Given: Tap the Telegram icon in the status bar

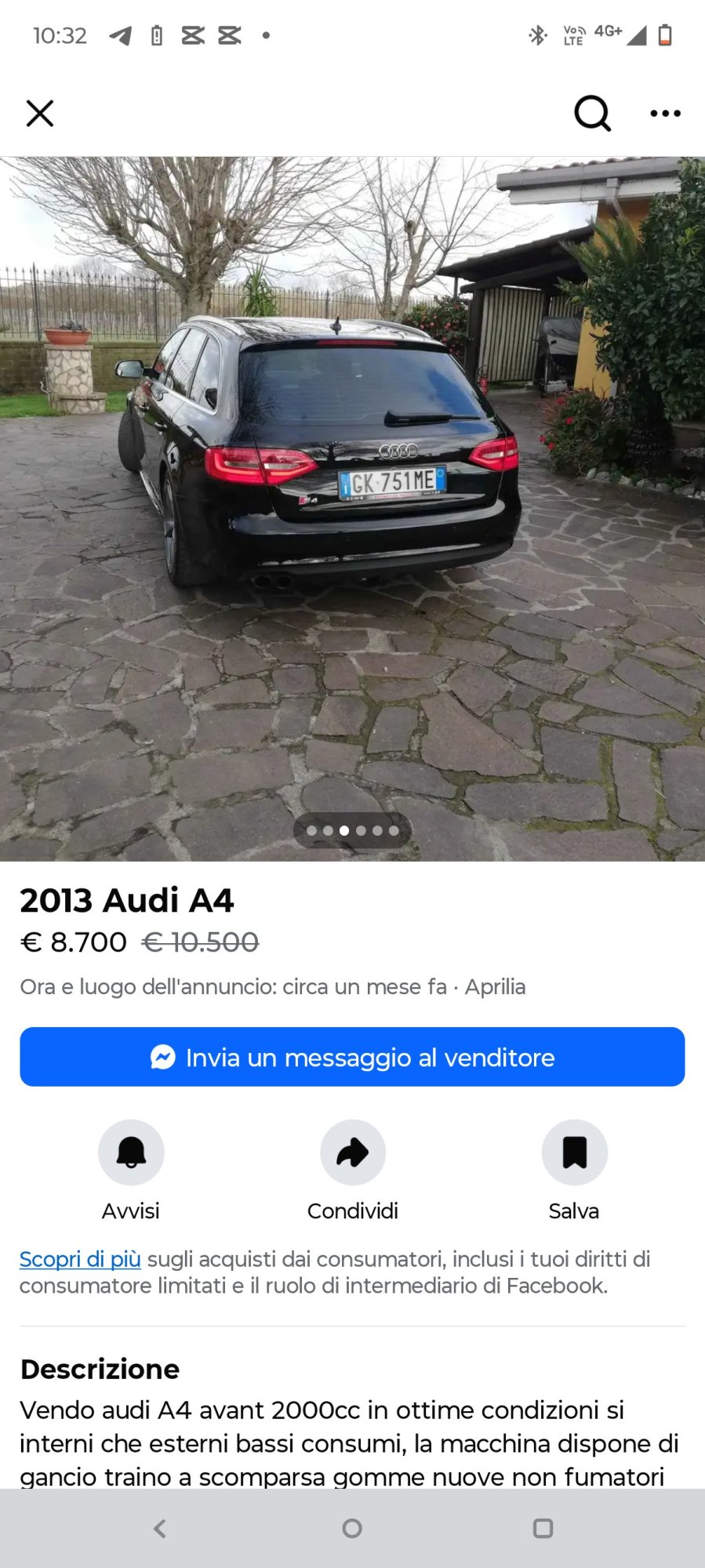Looking at the screenshot, I should click(122, 34).
